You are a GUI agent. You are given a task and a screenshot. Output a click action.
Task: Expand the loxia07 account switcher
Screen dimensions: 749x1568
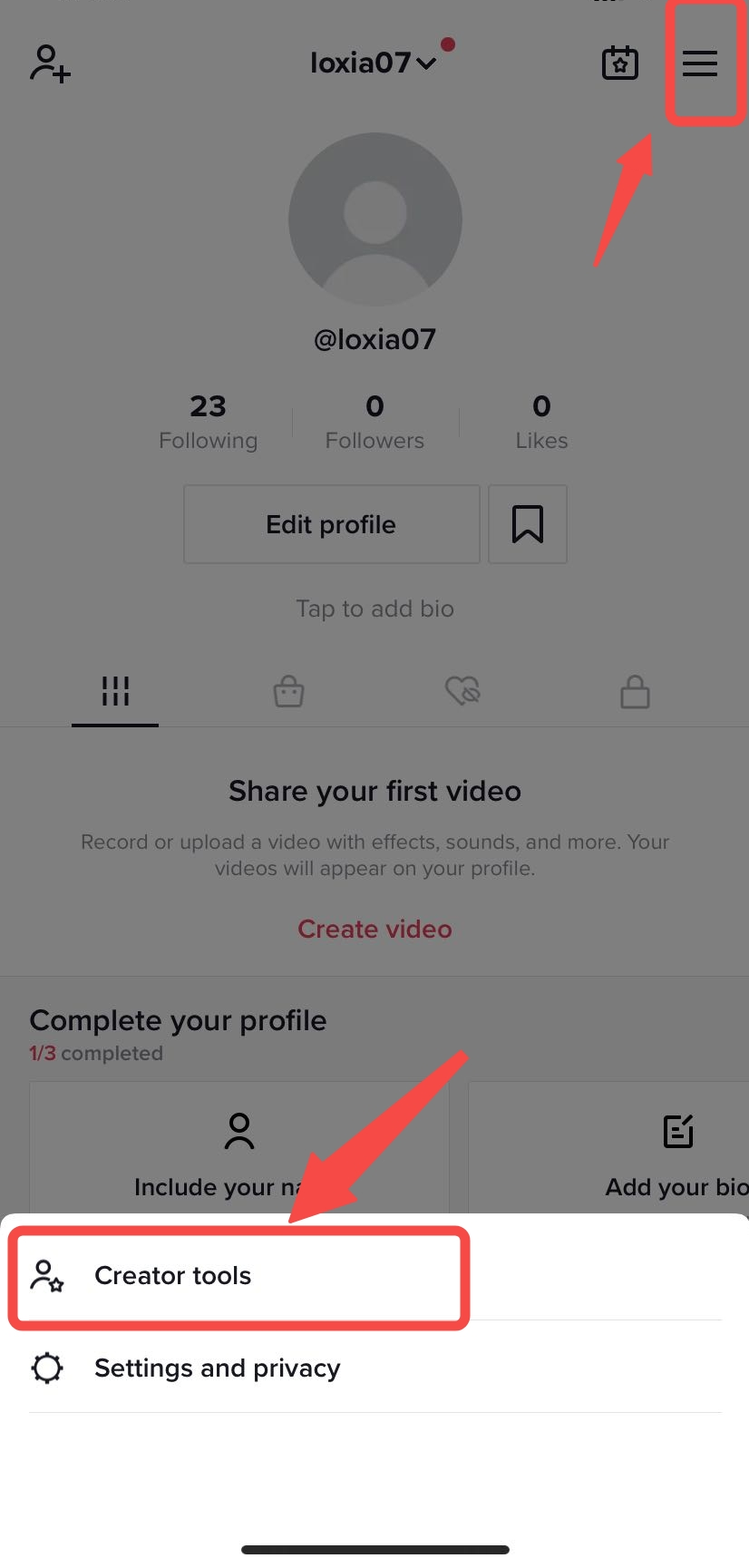(x=373, y=63)
